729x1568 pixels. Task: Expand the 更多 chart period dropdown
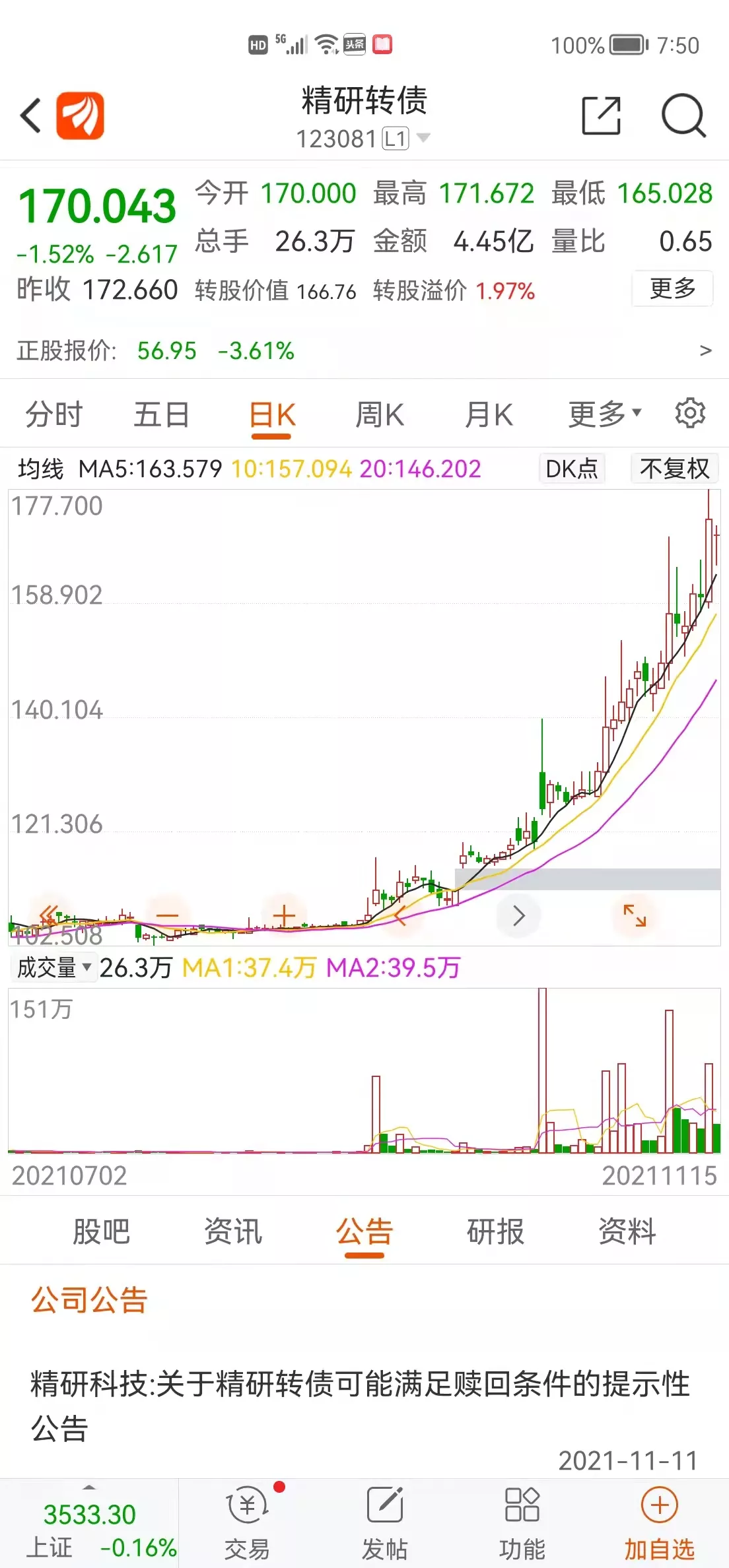click(604, 414)
